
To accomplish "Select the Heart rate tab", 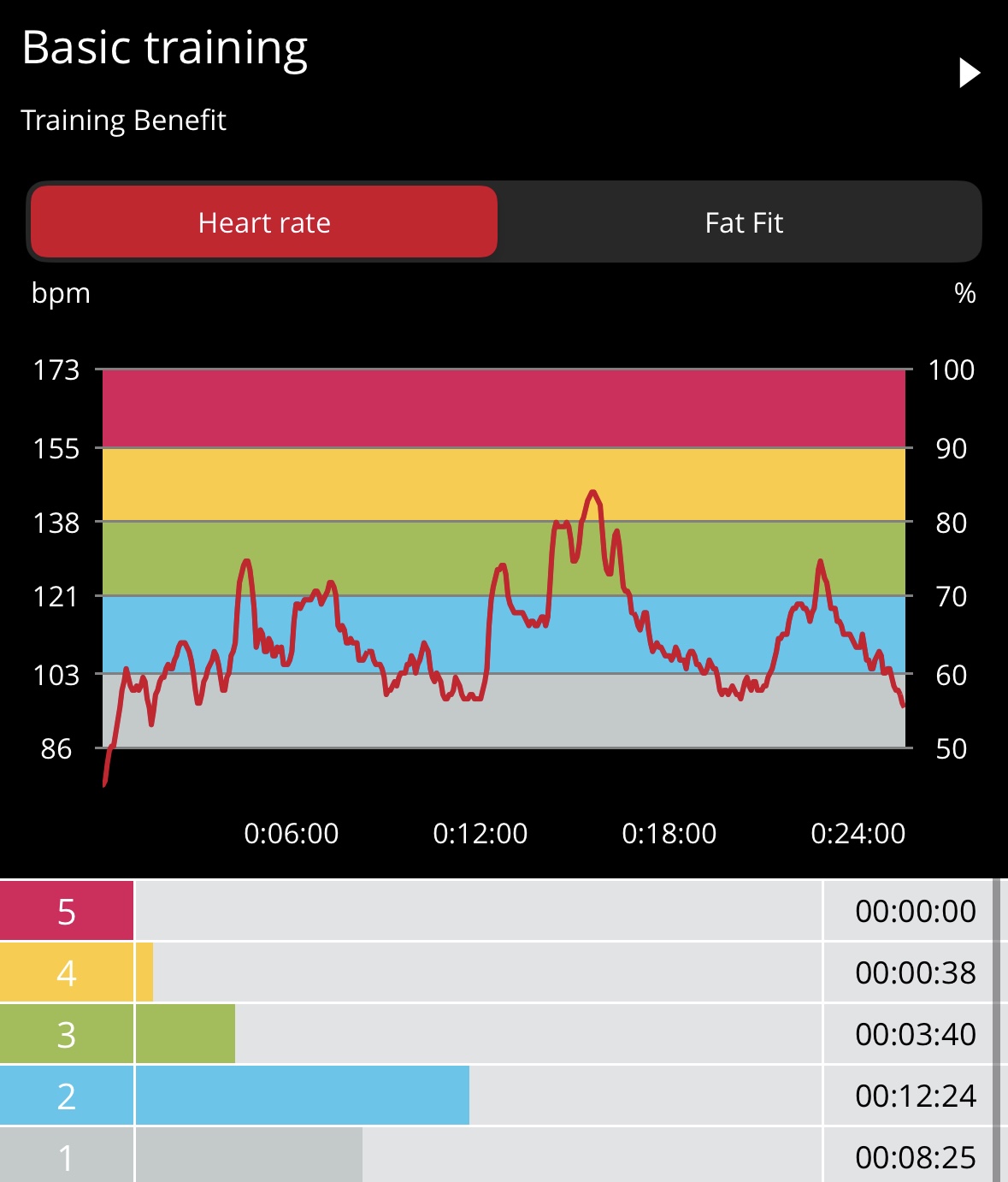I will pos(264,223).
